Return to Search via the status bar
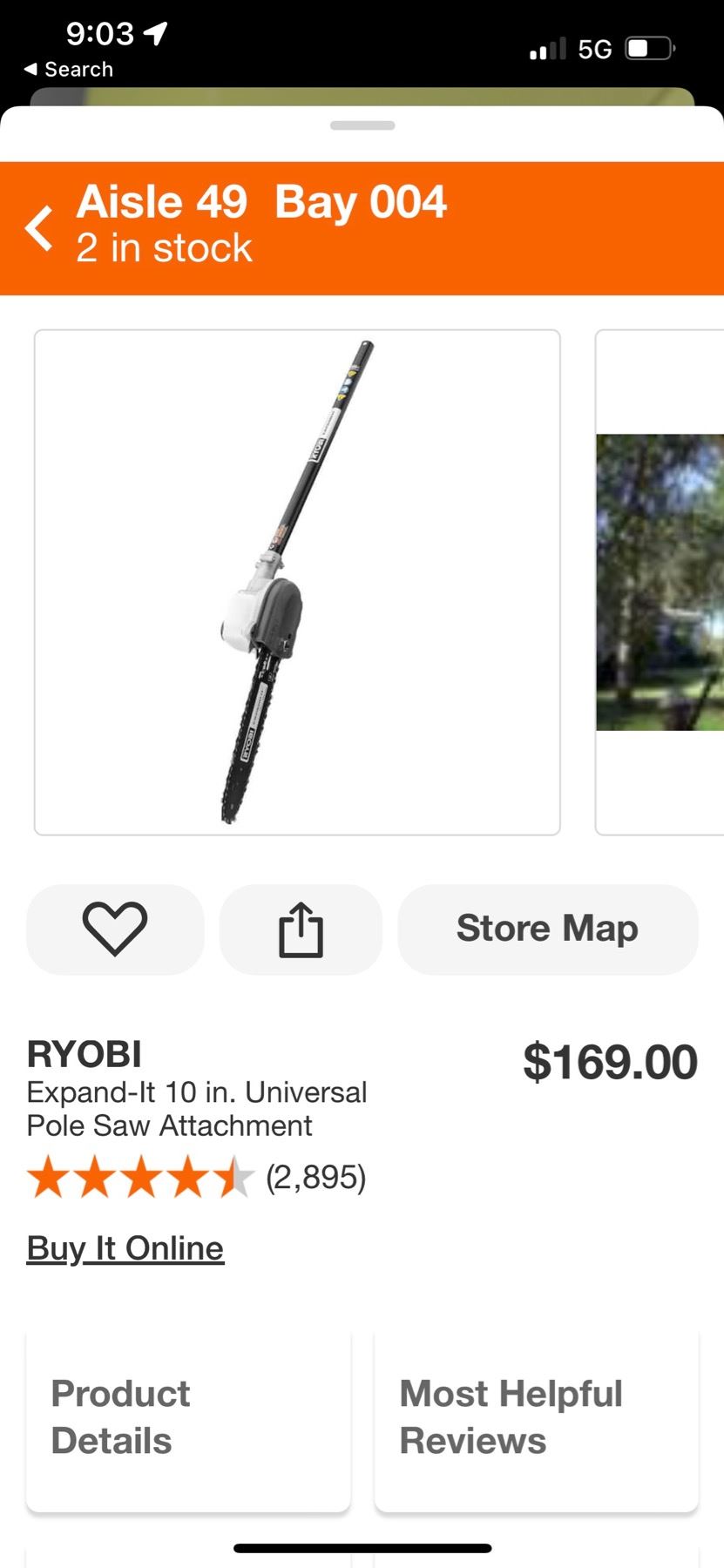The width and height of the screenshot is (724, 1568). (68, 70)
